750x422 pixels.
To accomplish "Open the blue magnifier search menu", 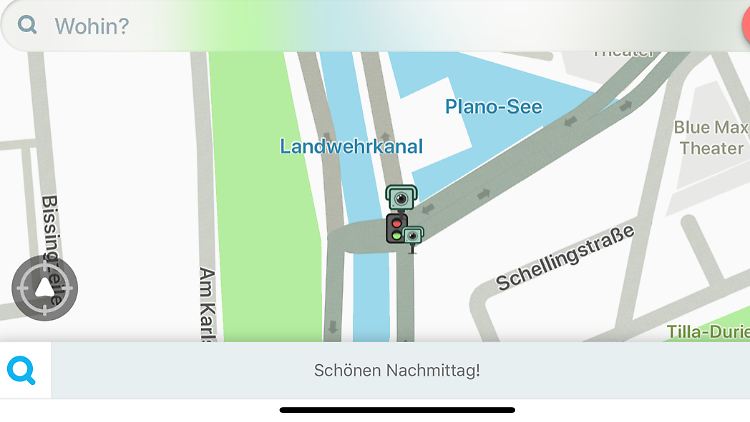I will pyautogui.click(x=22, y=370).
